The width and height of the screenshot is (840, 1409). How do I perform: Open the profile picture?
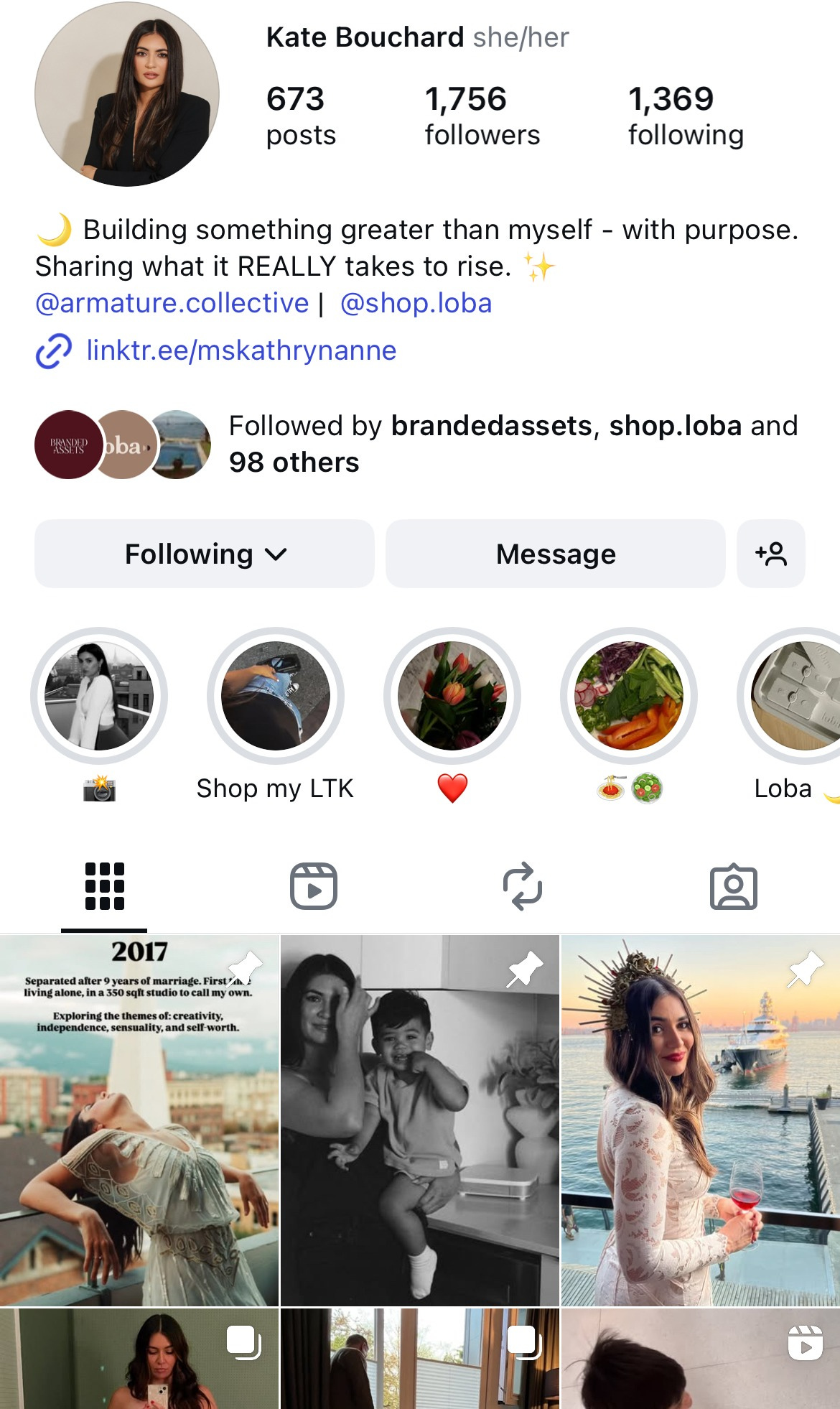click(126, 94)
